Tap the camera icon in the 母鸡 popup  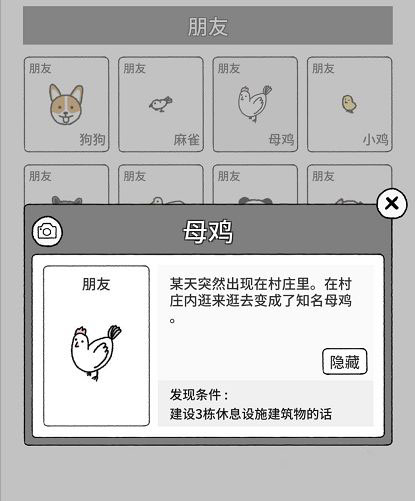click(x=47, y=231)
